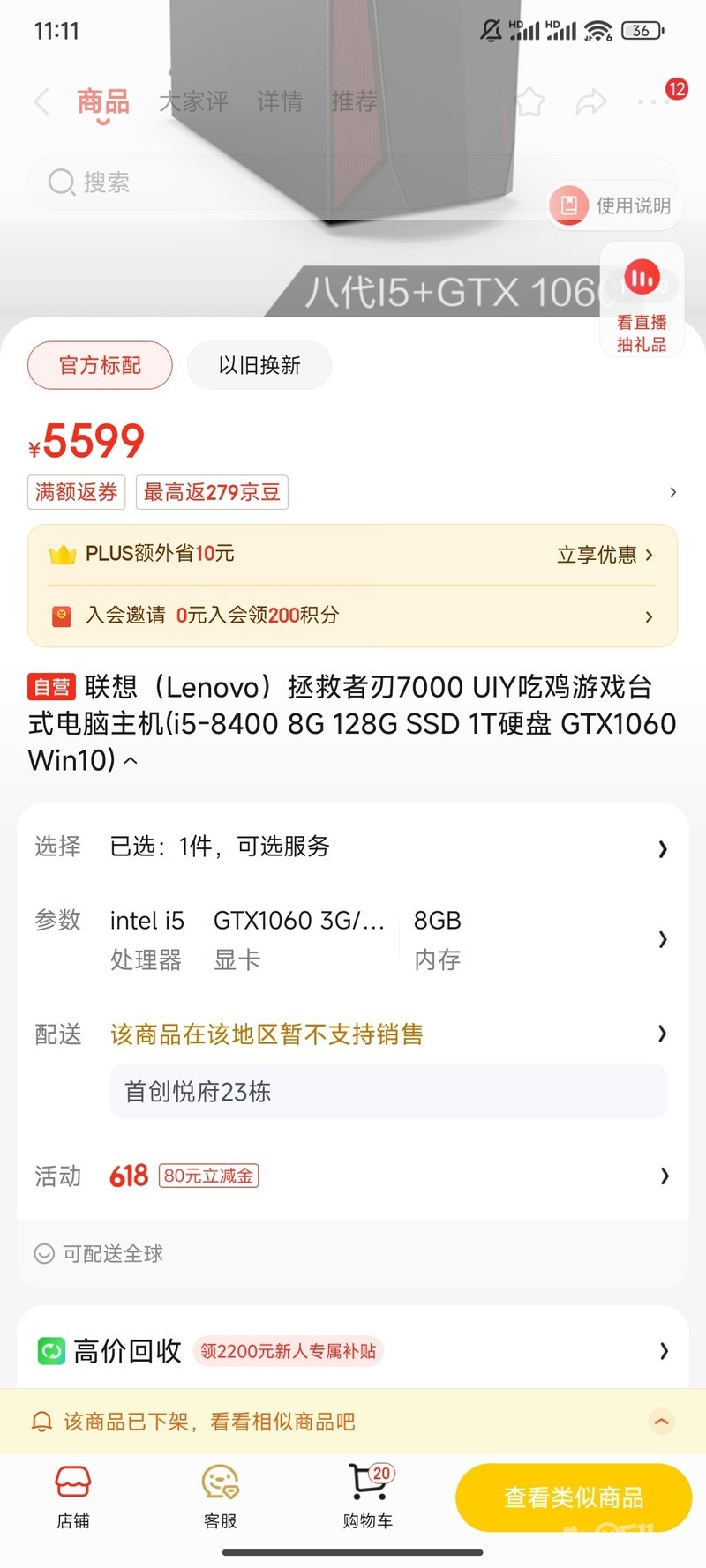Select the 以旧换新 option
Screen dimensions: 706x1568
(x=259, y=365)
